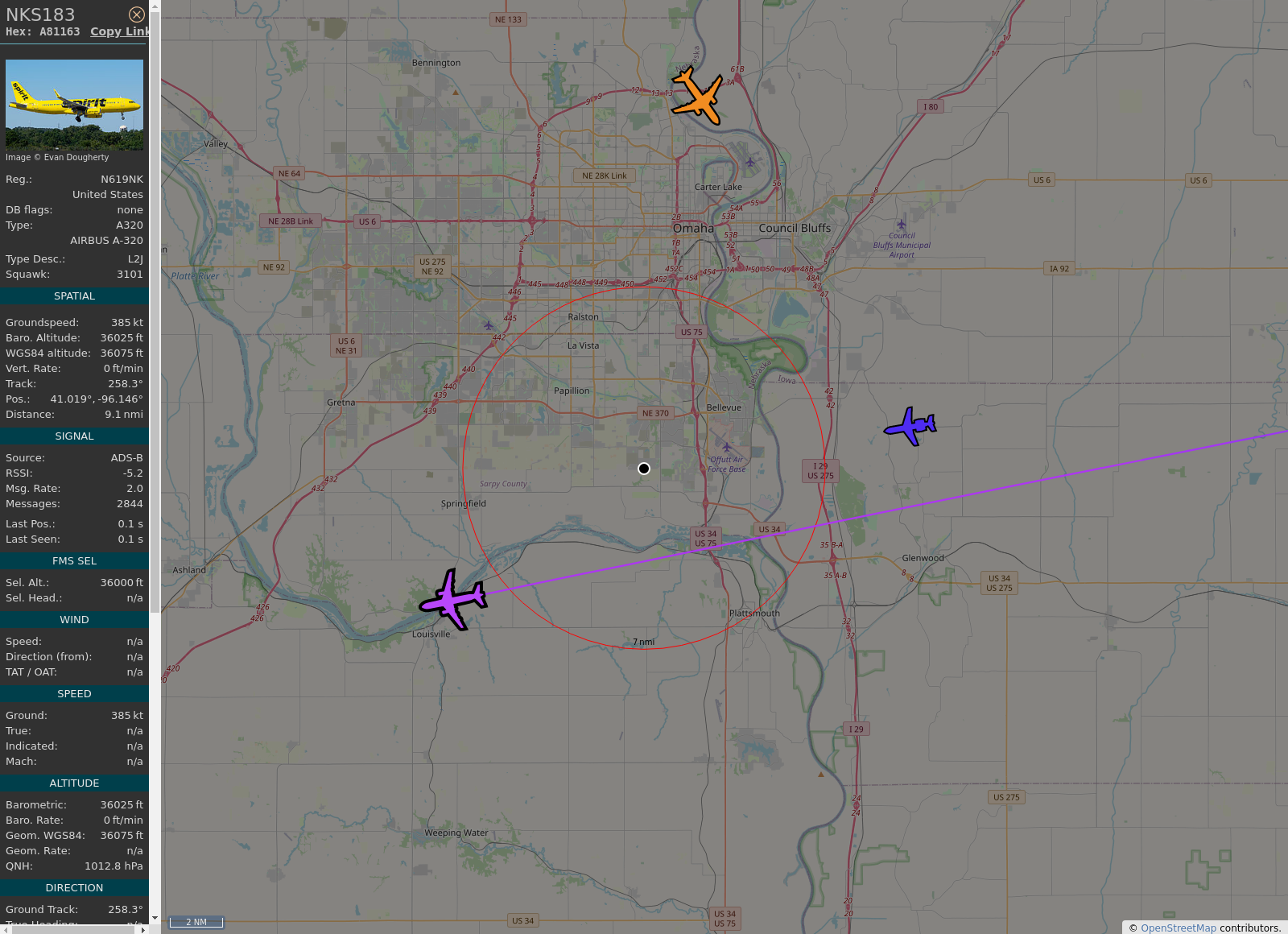The width and height of the screenshot is (1288, 934).
Task: Open the Spirit aircraft photo
Action: (74, 105)
